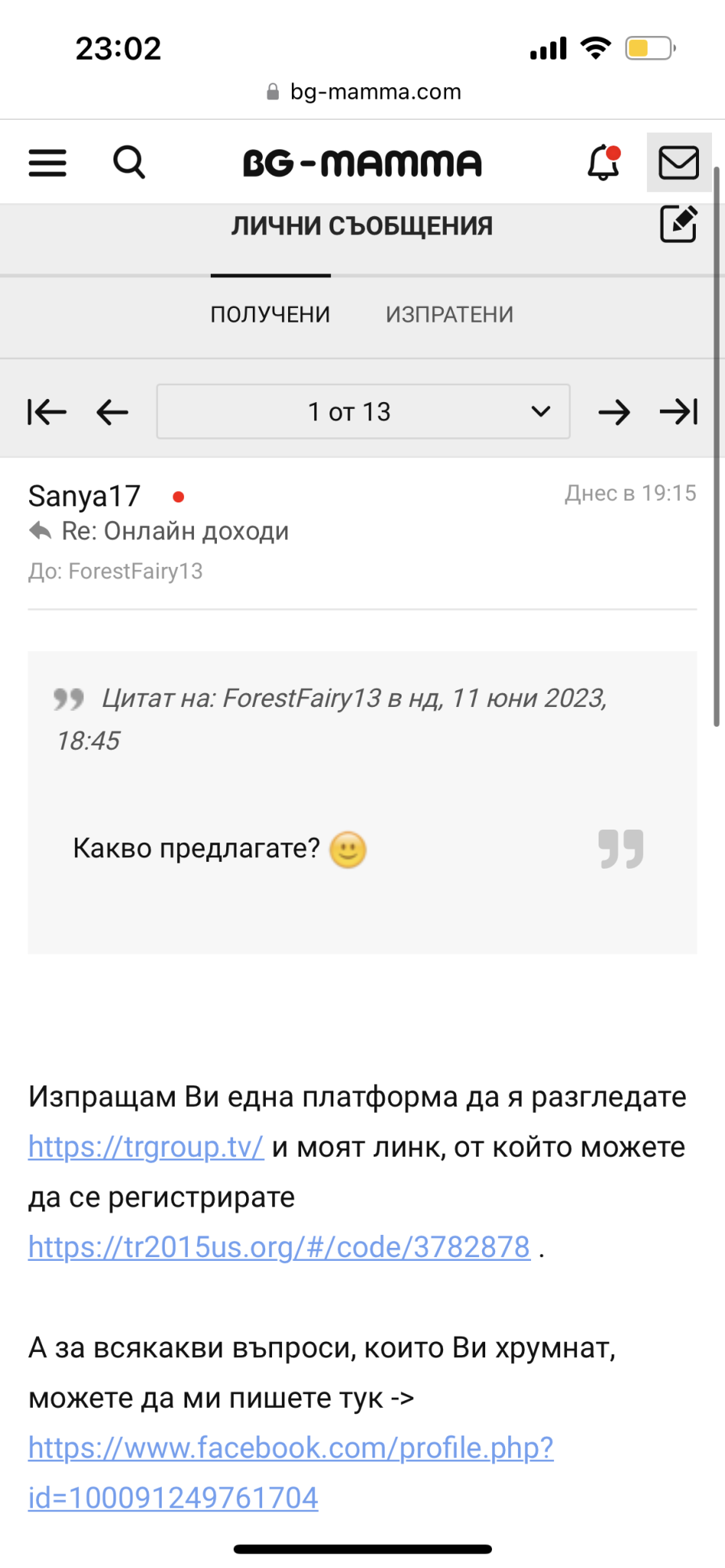
Task: Go to the previous message
Action: click(x=112, y=412)
